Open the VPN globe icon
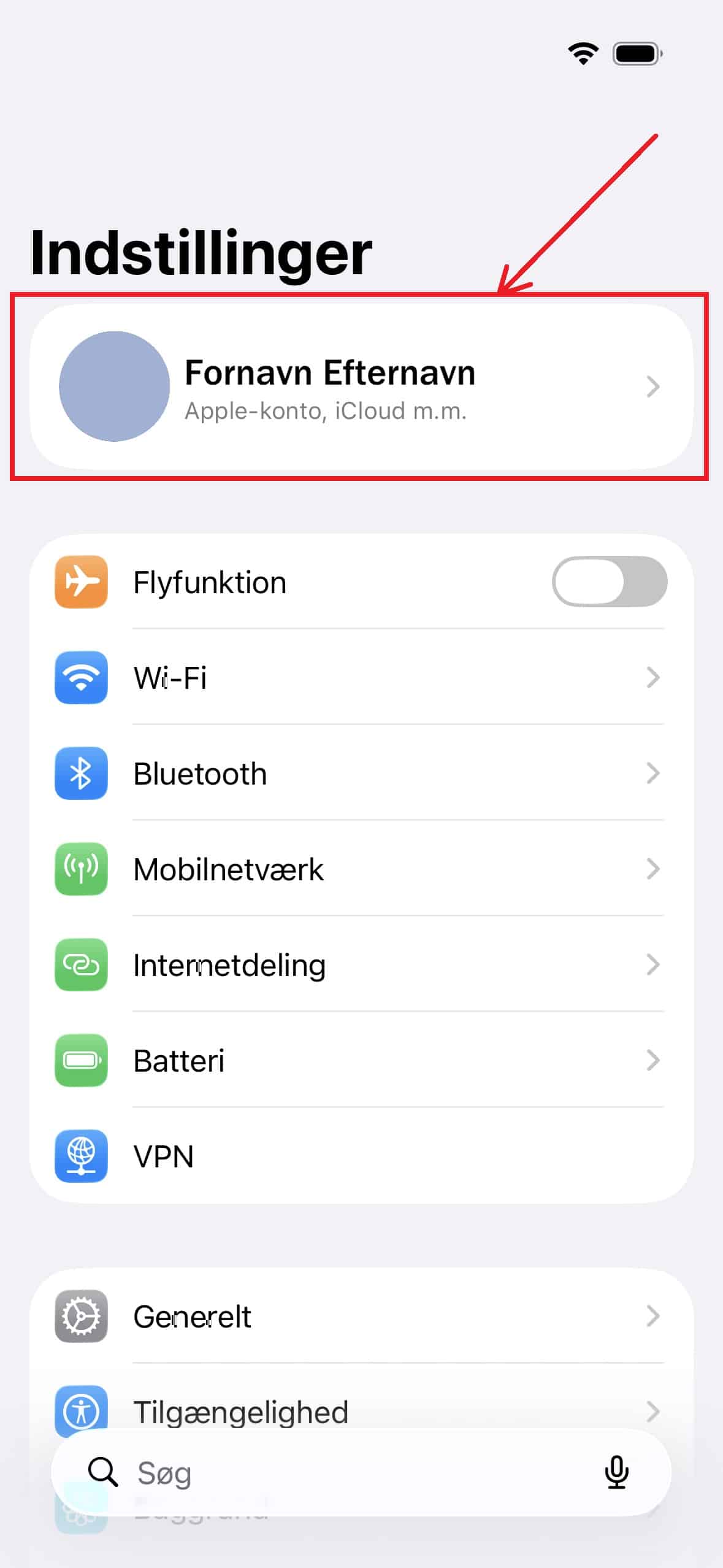The height and width of the screenshot is (1568, 723). point(82,1156)
